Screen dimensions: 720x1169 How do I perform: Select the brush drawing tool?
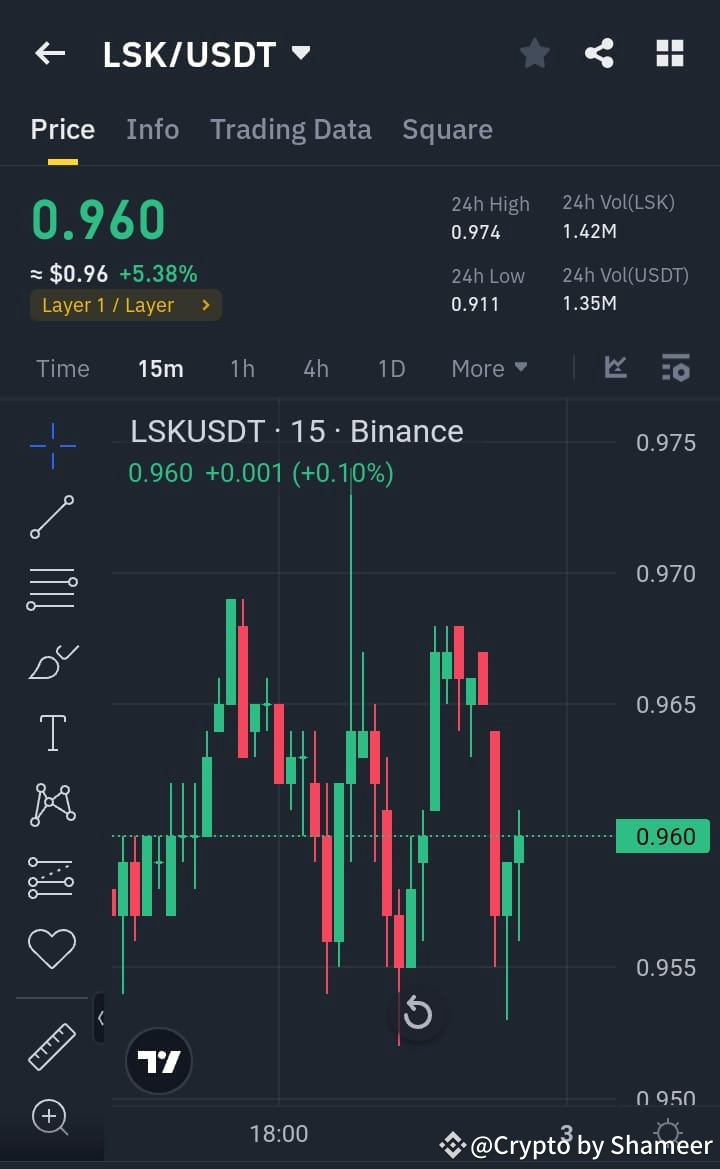(52, 661)
